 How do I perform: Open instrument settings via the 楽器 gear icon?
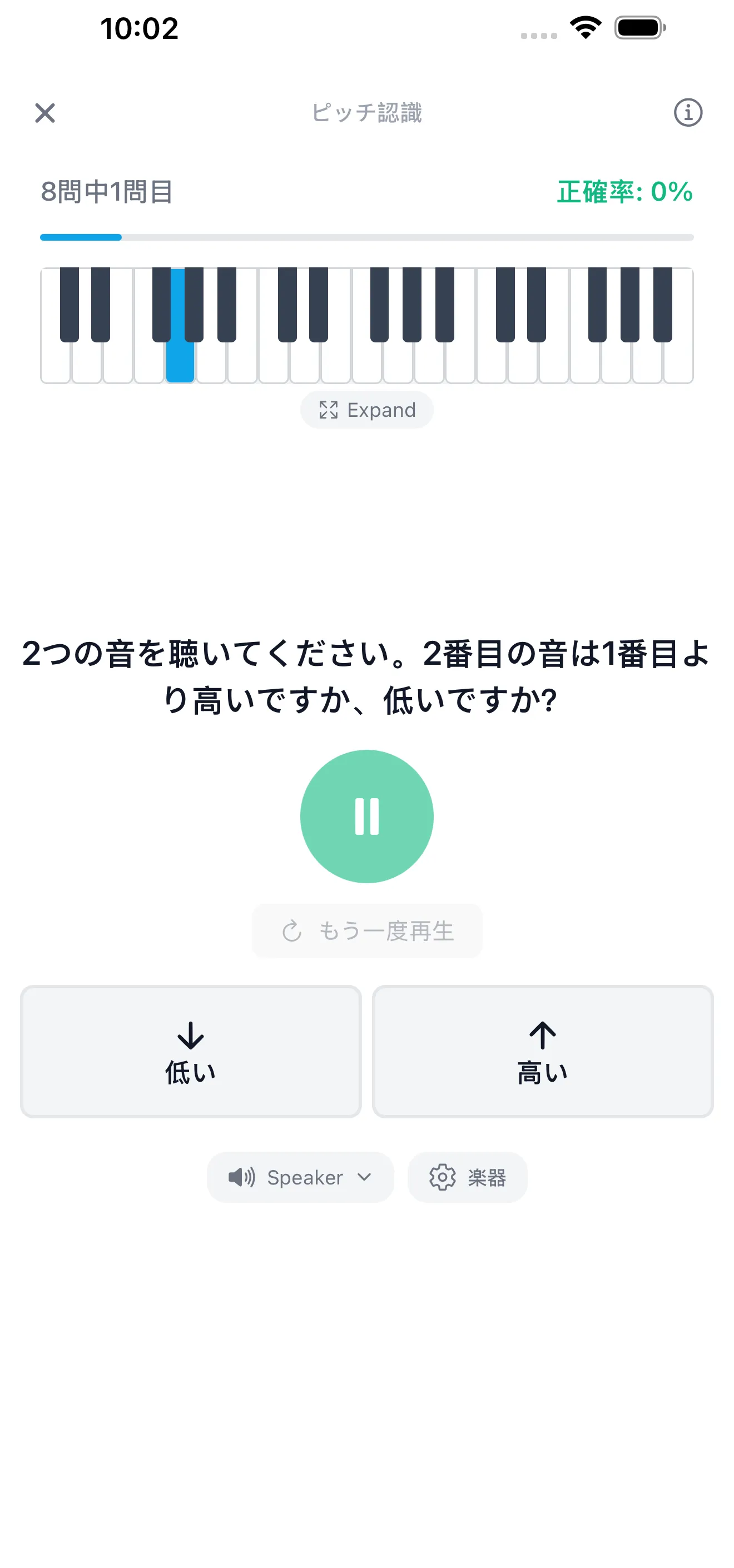point(443,1177)
